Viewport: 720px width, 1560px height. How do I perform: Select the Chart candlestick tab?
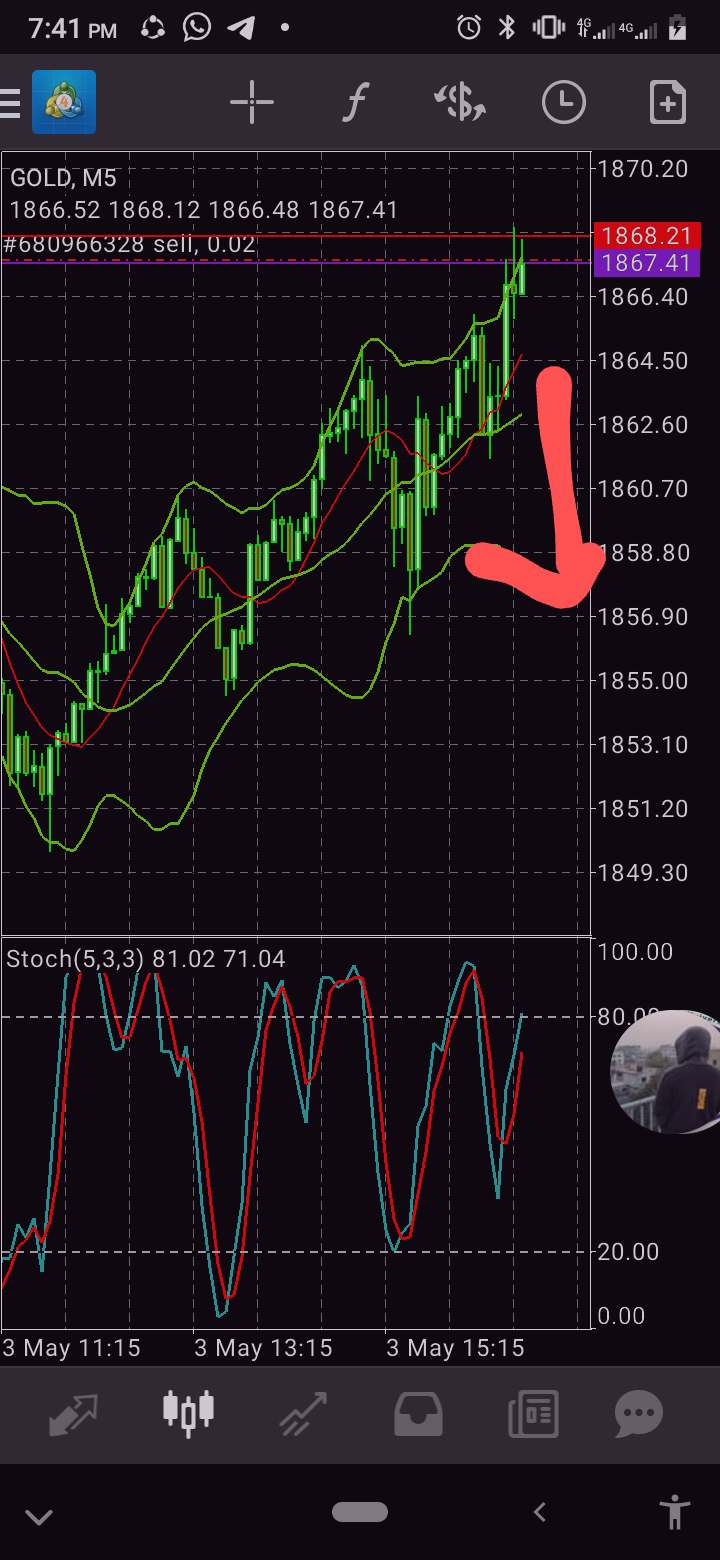pyautogui.click(x=189, y=1412)
